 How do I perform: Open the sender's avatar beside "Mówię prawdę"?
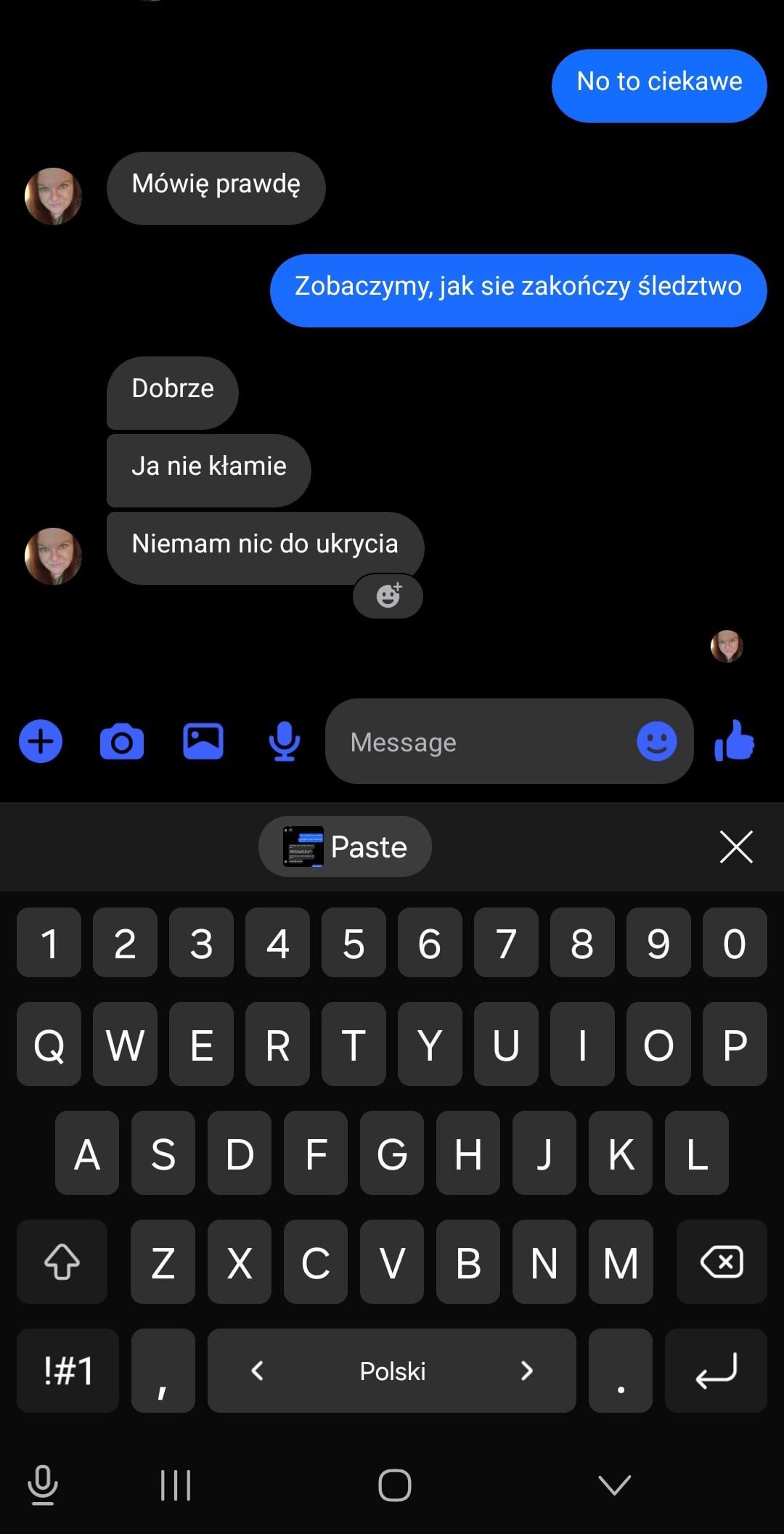[x=53, y=196]
